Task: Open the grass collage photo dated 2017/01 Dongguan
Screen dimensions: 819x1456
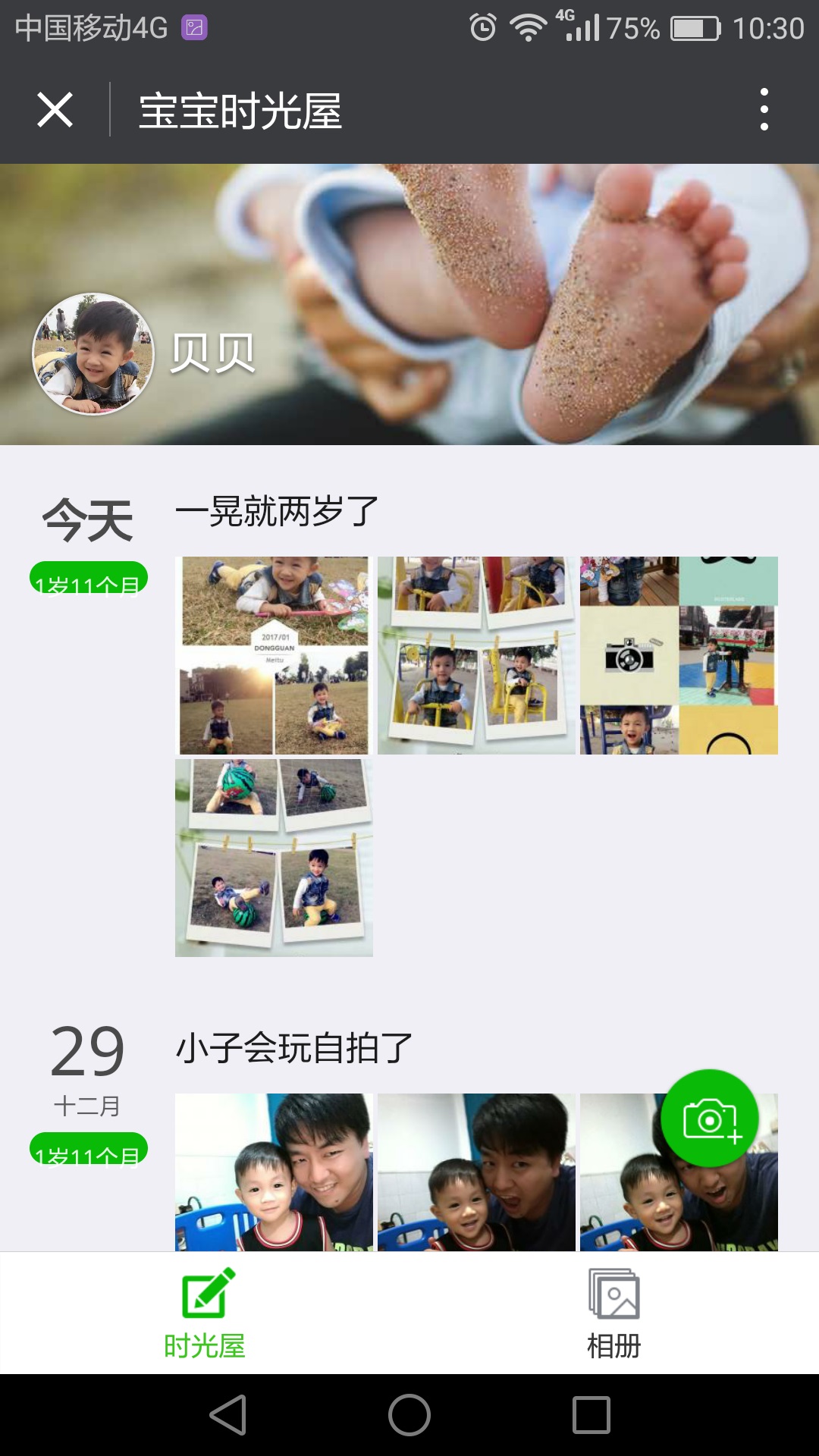Action: pos(274,655)
